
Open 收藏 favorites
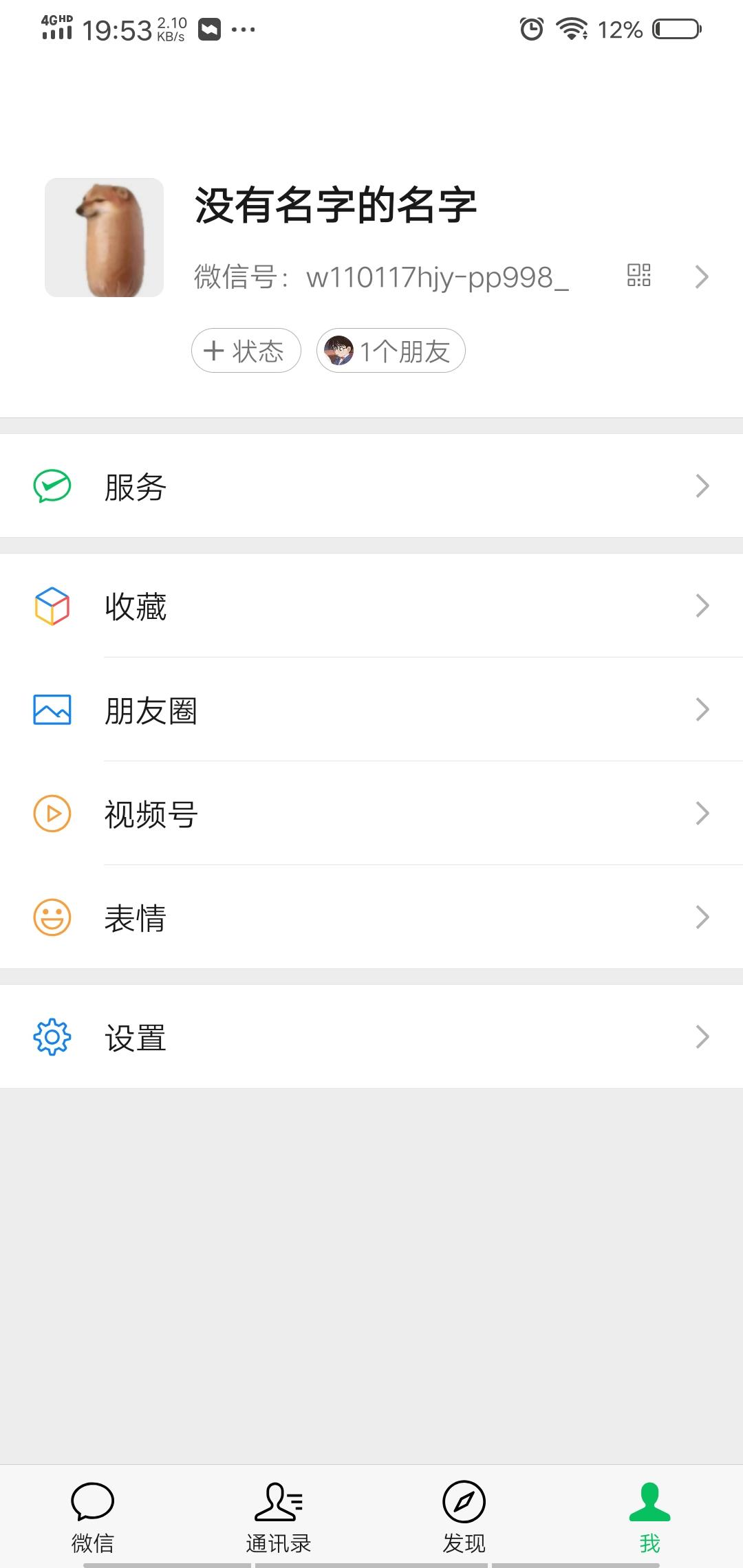[371, 606]
